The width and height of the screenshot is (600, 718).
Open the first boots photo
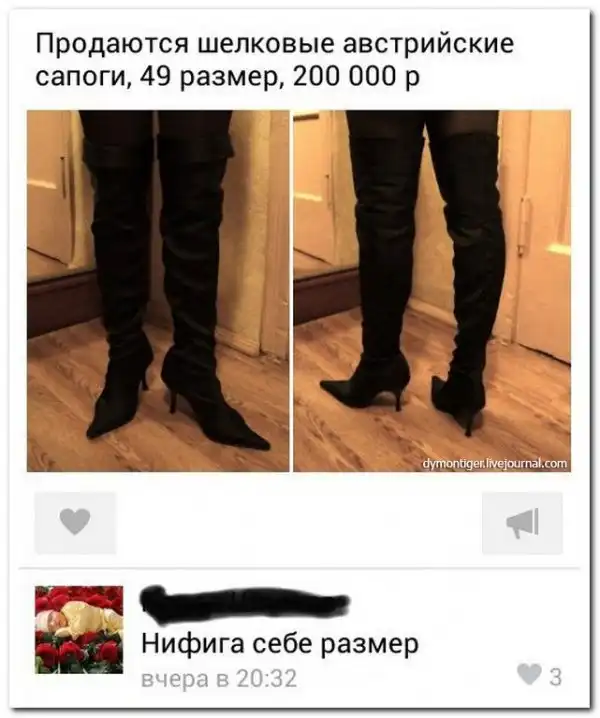click(x=157, y=290)
